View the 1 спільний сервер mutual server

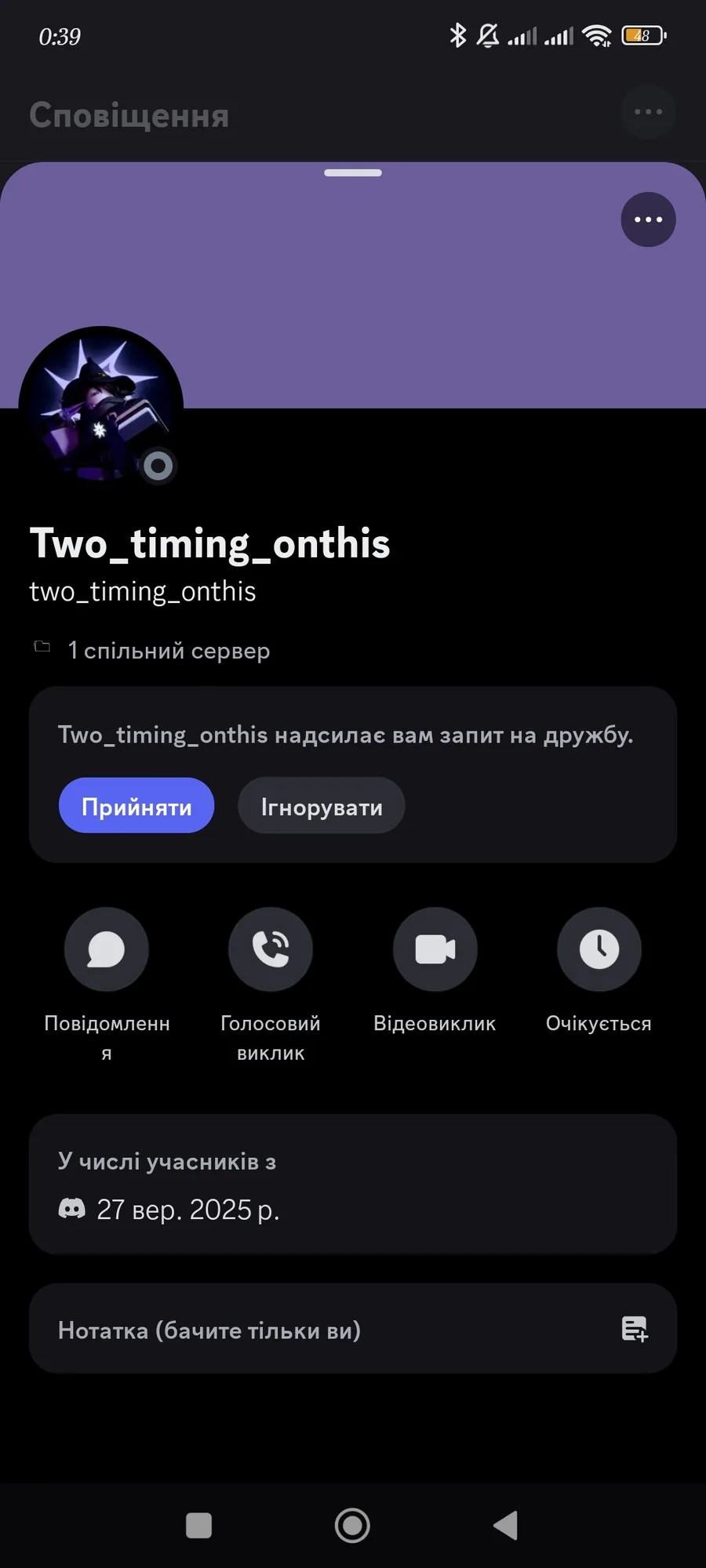(x=168, y=650)
